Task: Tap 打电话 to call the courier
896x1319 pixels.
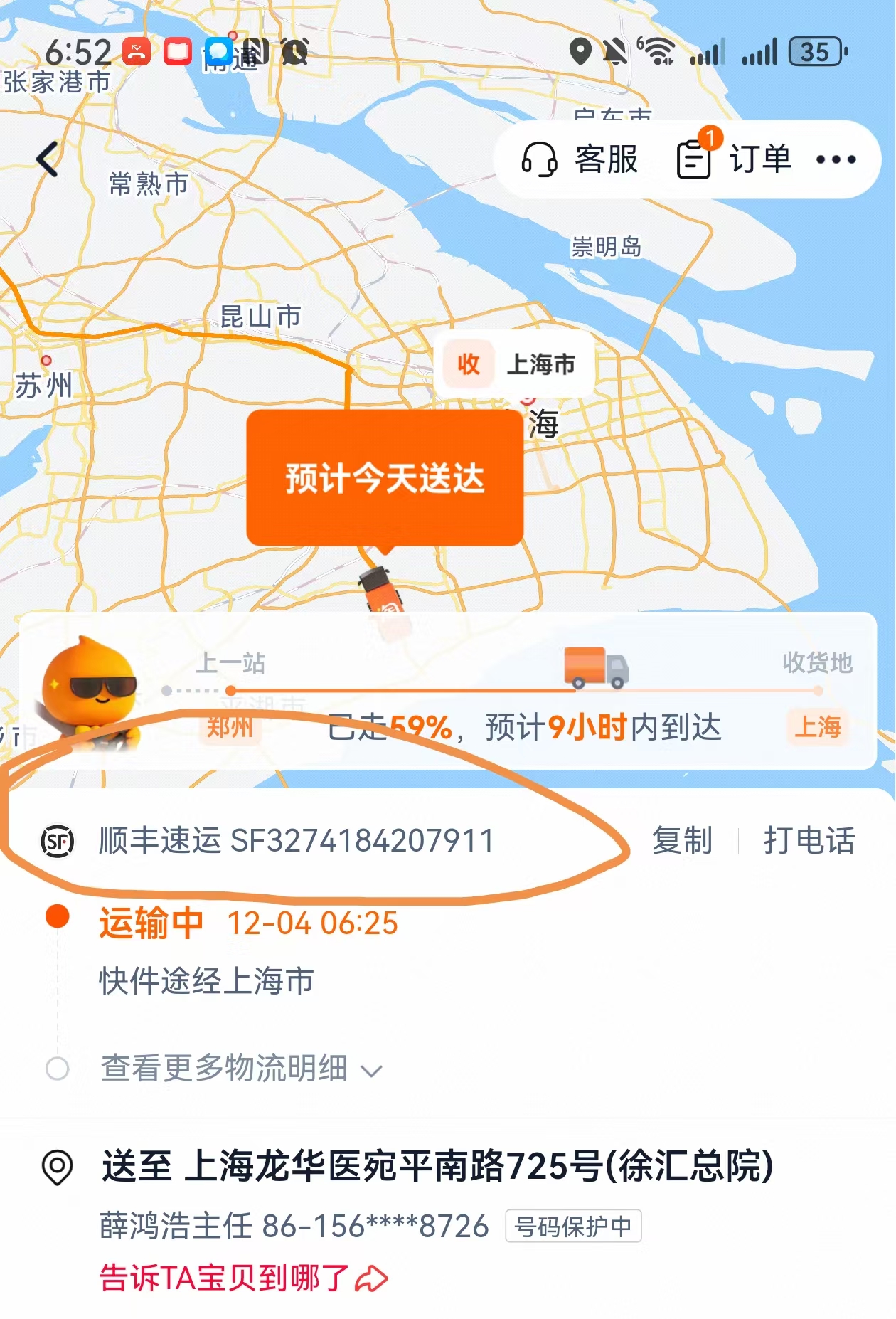Action: 809,840
